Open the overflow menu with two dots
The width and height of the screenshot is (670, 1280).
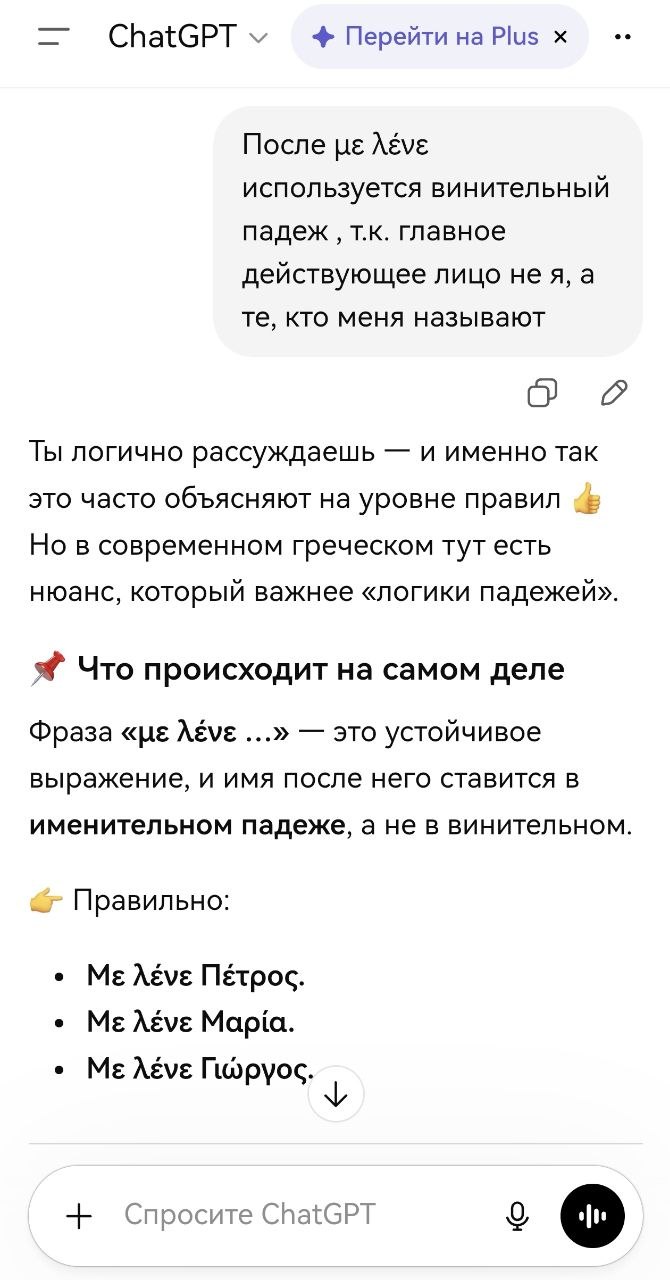[622, 37]
